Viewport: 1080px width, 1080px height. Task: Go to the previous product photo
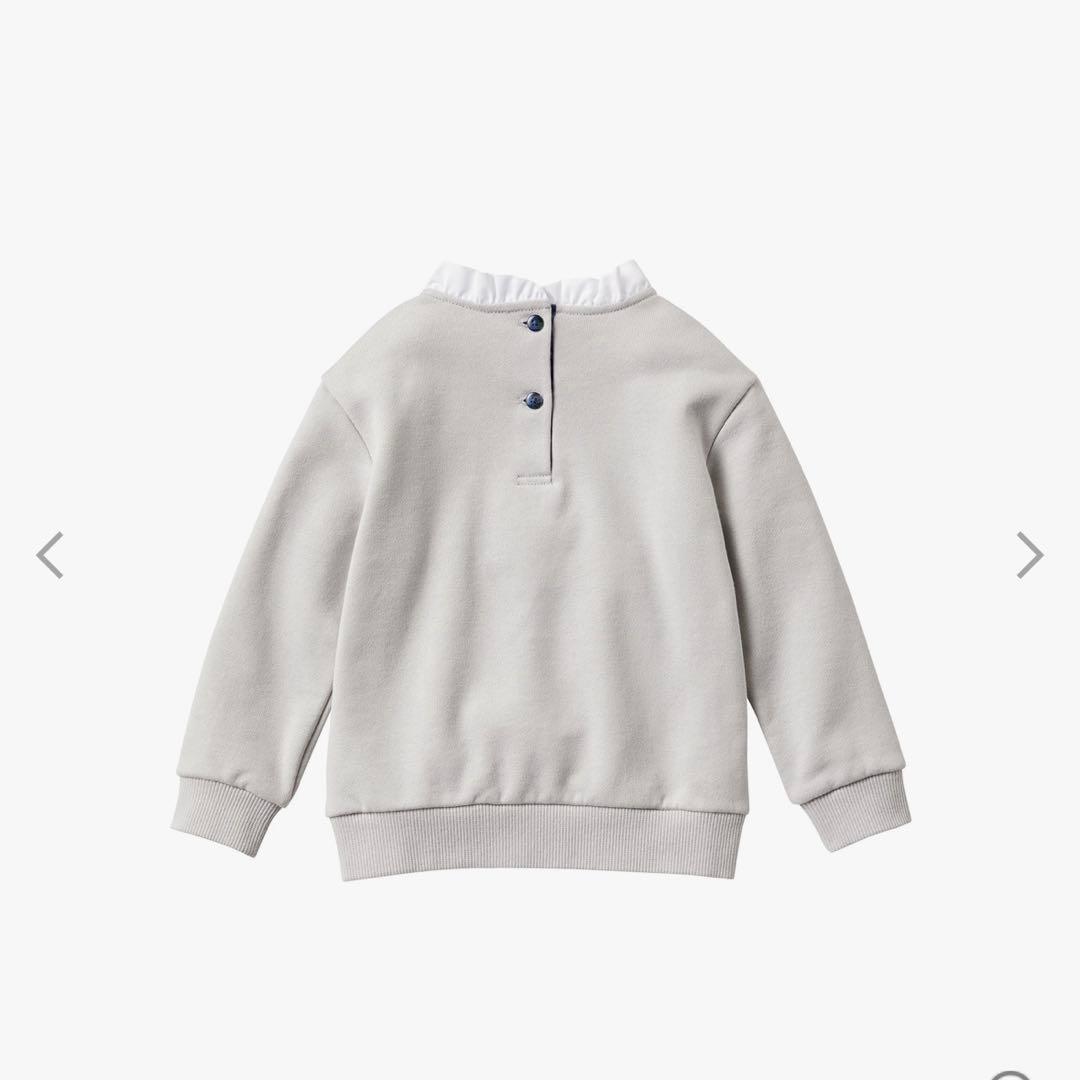click(50, 555)
